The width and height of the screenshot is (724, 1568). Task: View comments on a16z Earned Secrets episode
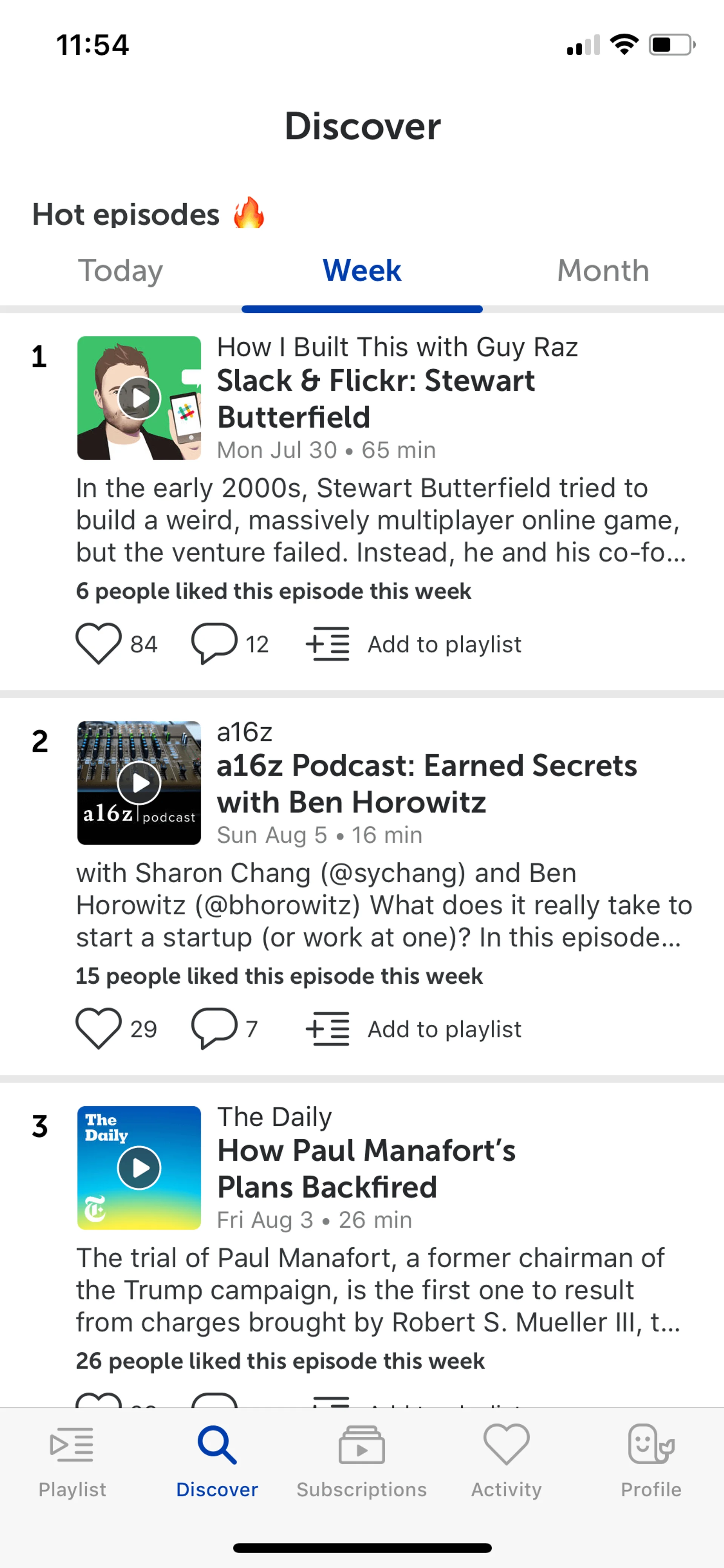214,1028
